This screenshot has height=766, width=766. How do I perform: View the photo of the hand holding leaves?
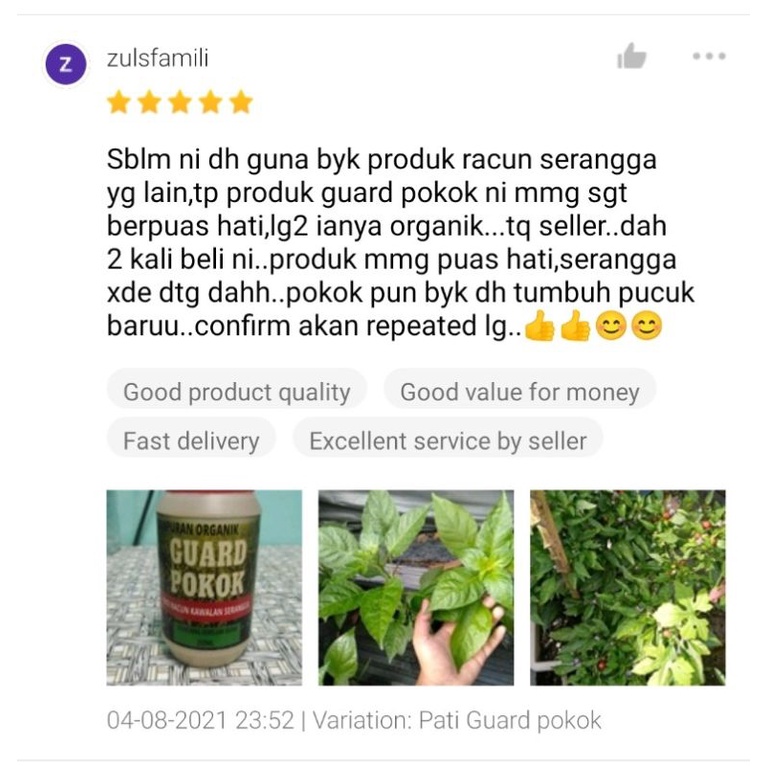point(416,587)
